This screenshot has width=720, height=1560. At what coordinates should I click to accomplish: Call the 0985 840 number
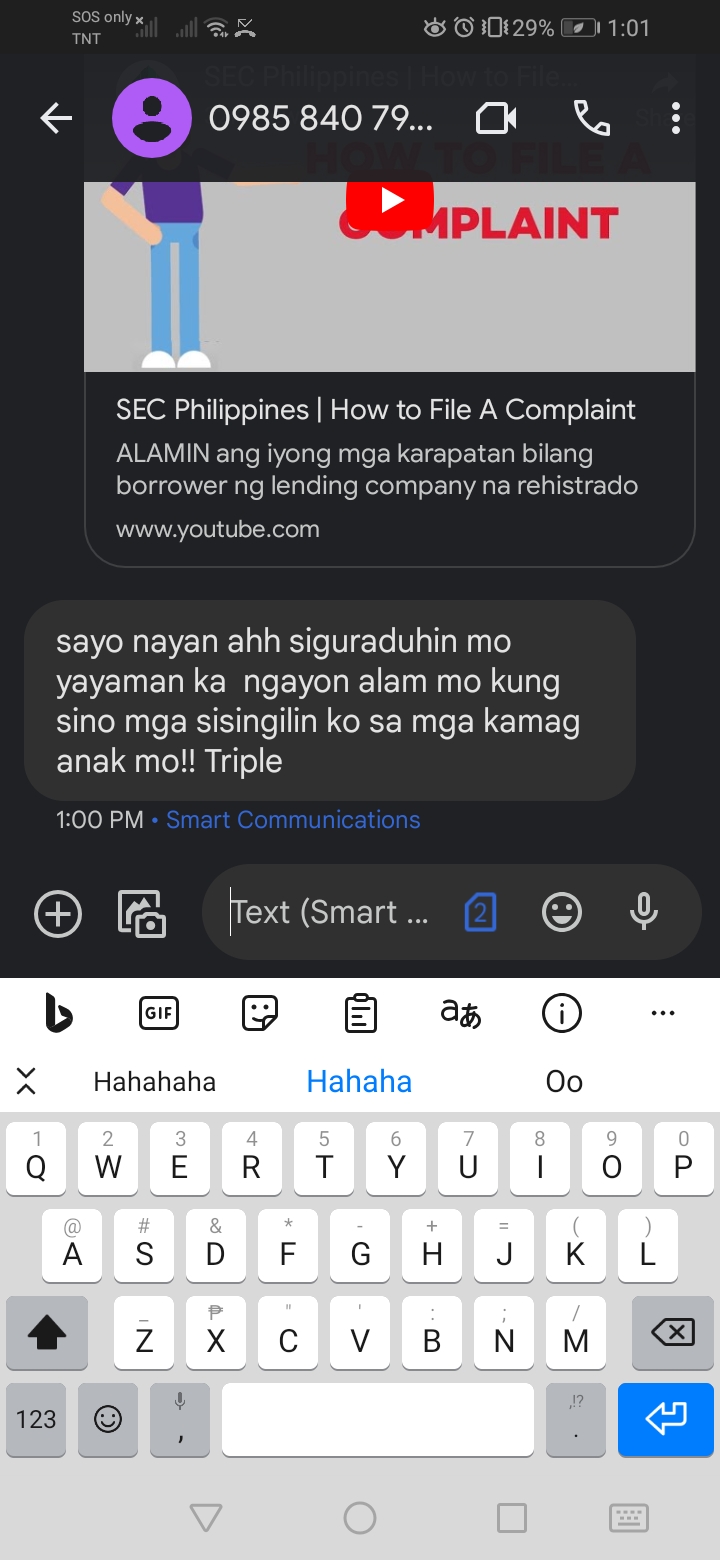[591, 119]
